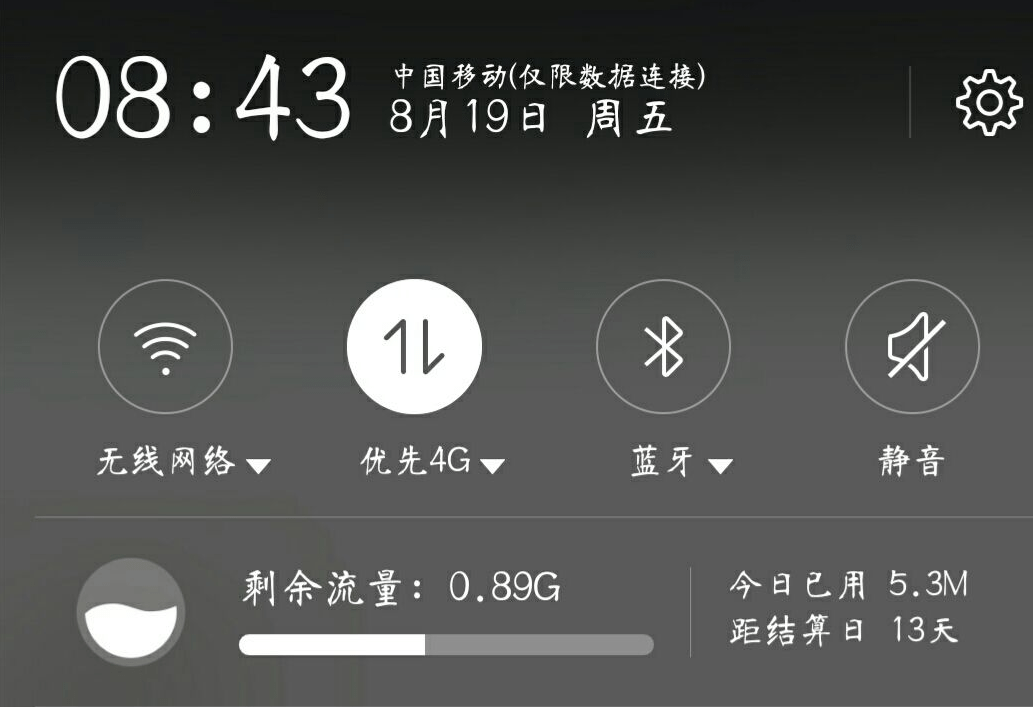
Task: Open settings via the gear icon
Action: tap(989, 102)
